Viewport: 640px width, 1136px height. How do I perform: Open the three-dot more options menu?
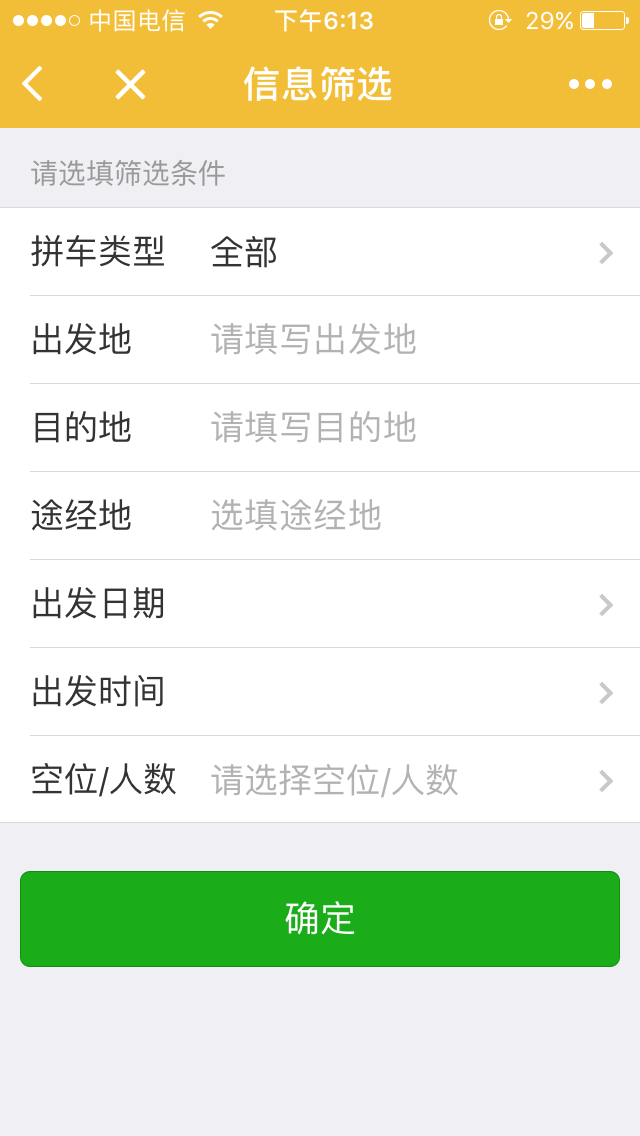pyautogui.click(x=590, y=84)
